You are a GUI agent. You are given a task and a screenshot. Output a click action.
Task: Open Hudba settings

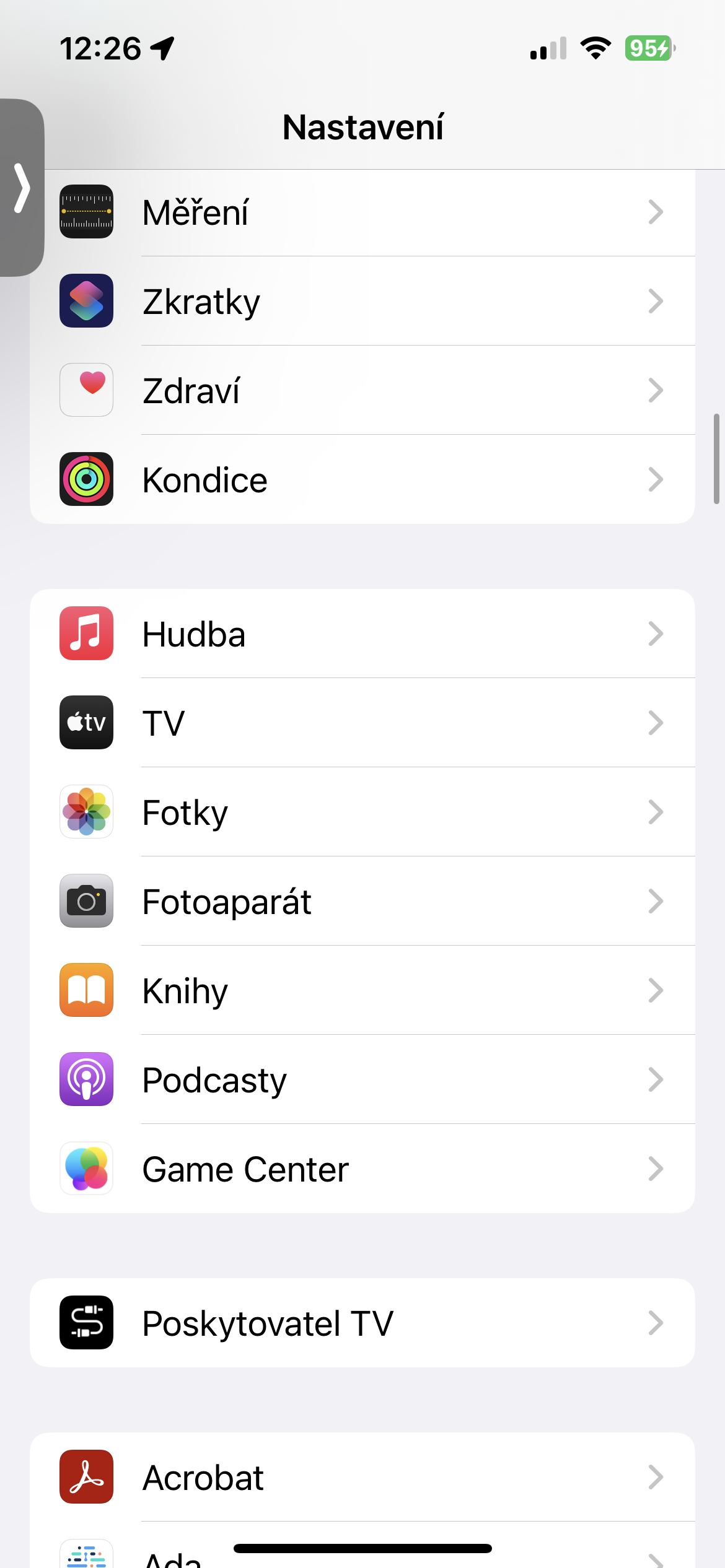(362, 634)
